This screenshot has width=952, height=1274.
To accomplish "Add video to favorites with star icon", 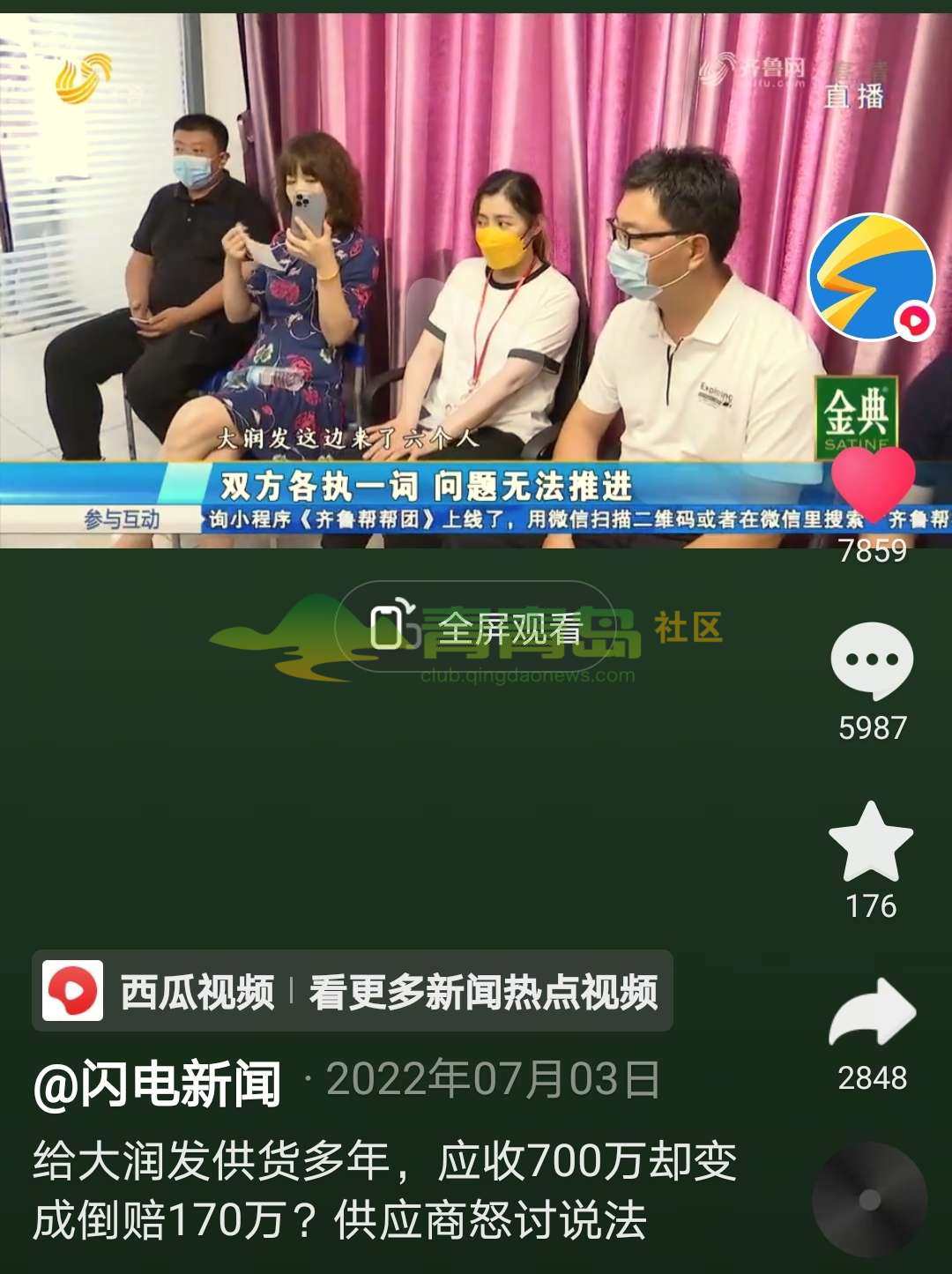I will pos(871,842).
